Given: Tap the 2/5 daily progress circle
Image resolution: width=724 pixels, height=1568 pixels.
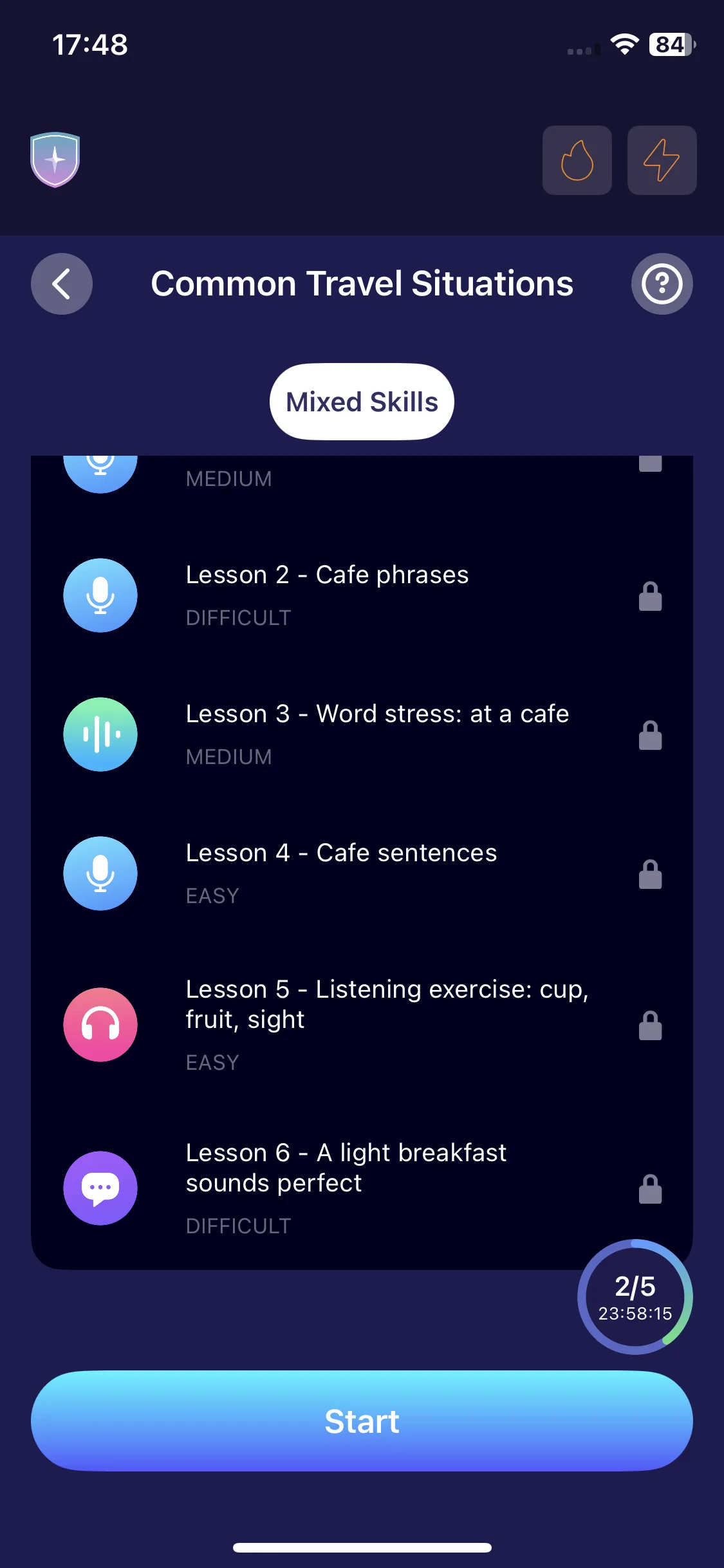Looking at the screenshot, I should 635,1297.
